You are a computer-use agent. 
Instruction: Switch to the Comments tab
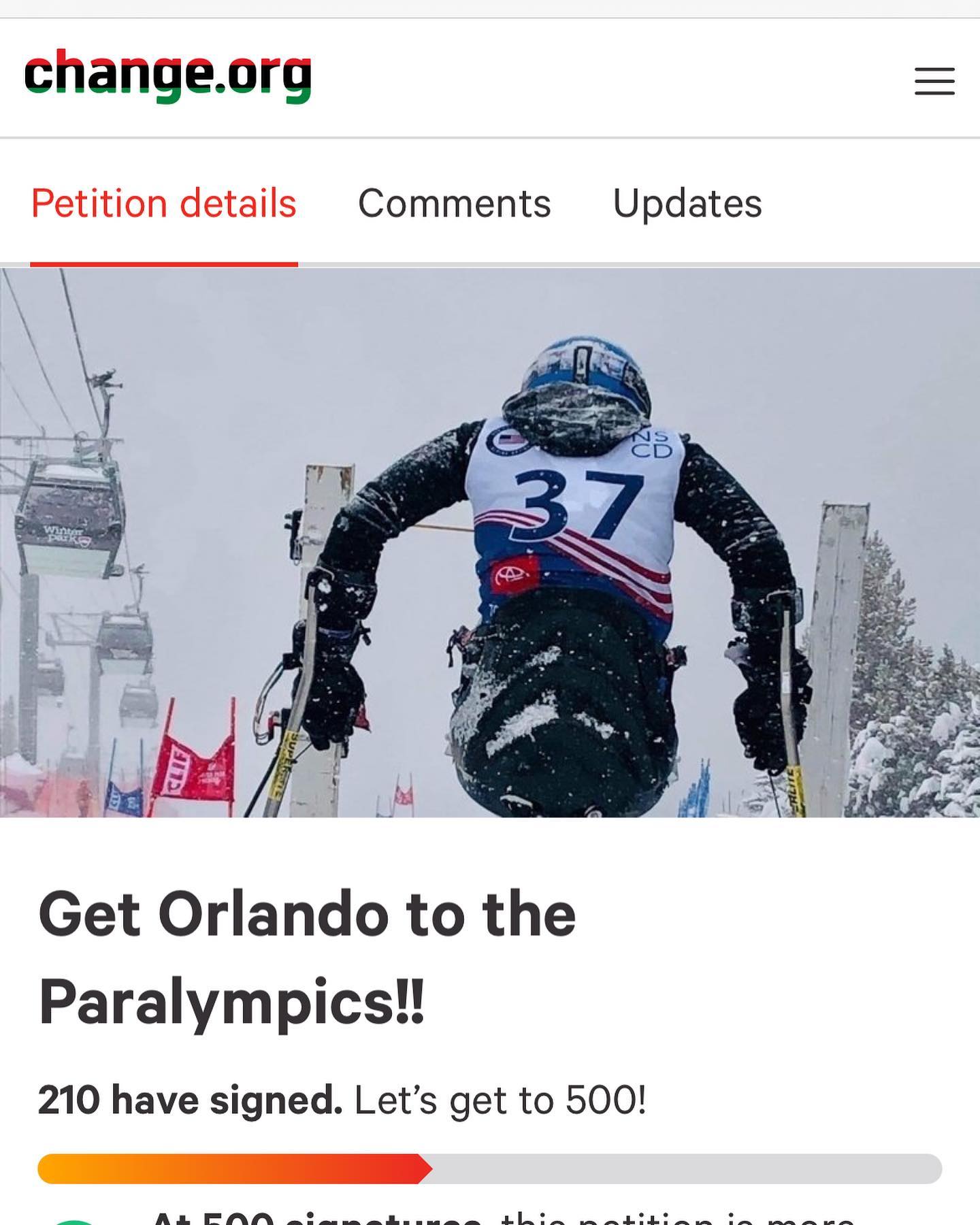(454, 203)
